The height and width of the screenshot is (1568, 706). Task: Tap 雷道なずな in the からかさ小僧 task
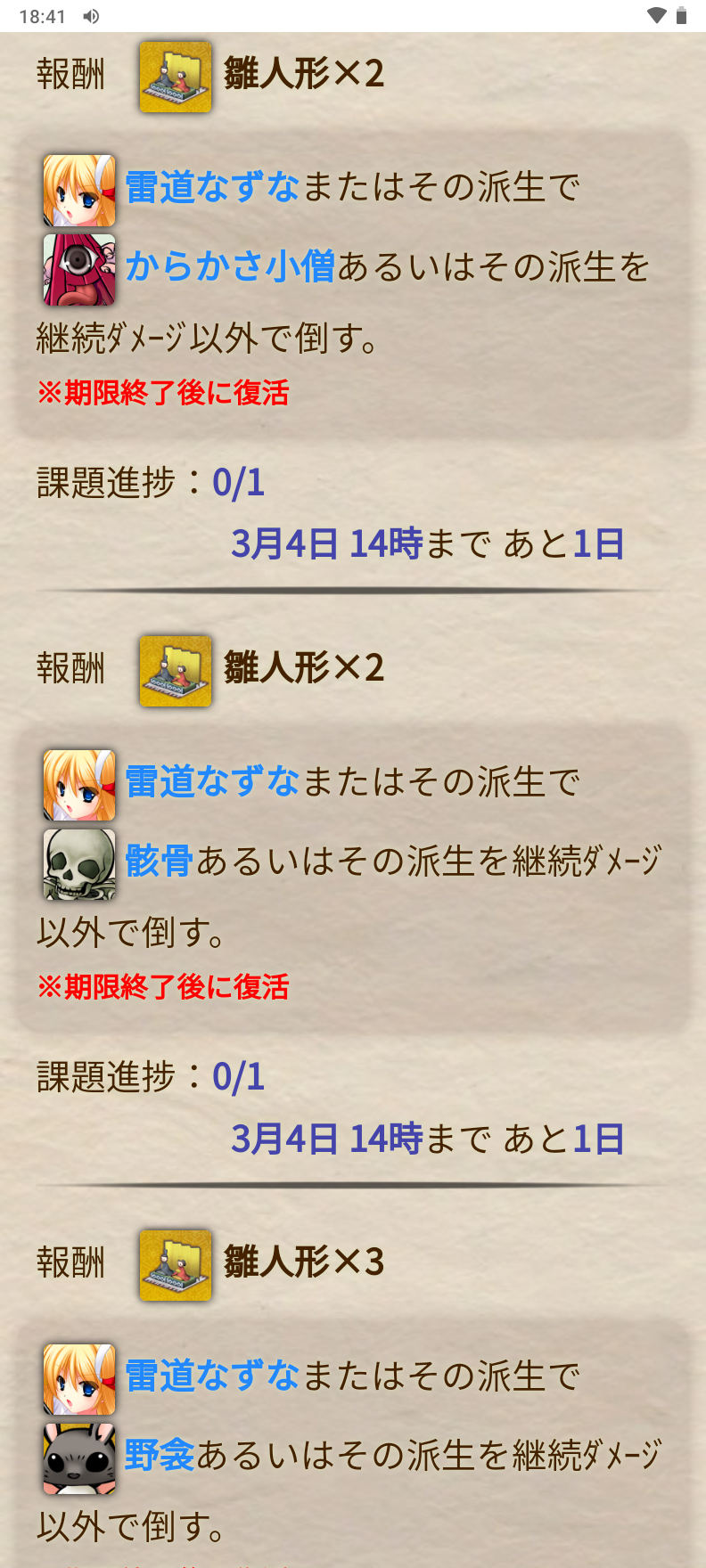pyautogui.click(x=212, y=187)
